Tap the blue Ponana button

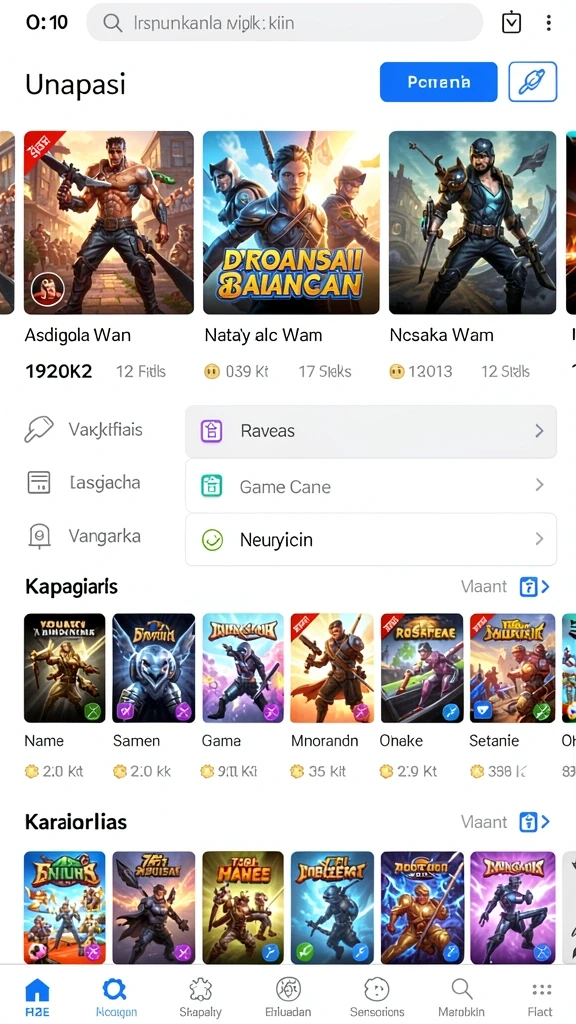click(438, 82)
